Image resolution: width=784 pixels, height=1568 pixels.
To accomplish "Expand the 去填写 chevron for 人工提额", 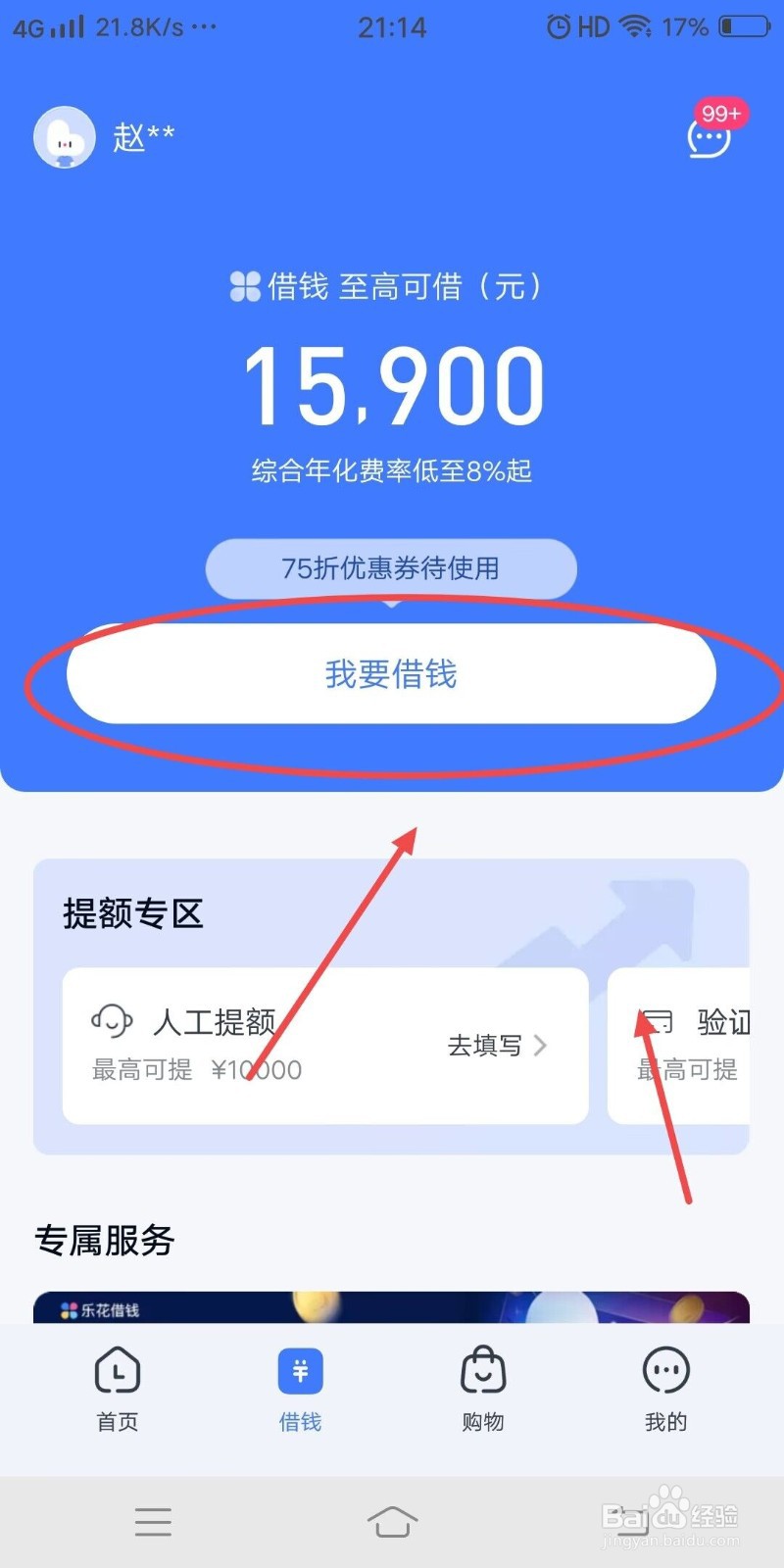I will tap(542, 1046).
